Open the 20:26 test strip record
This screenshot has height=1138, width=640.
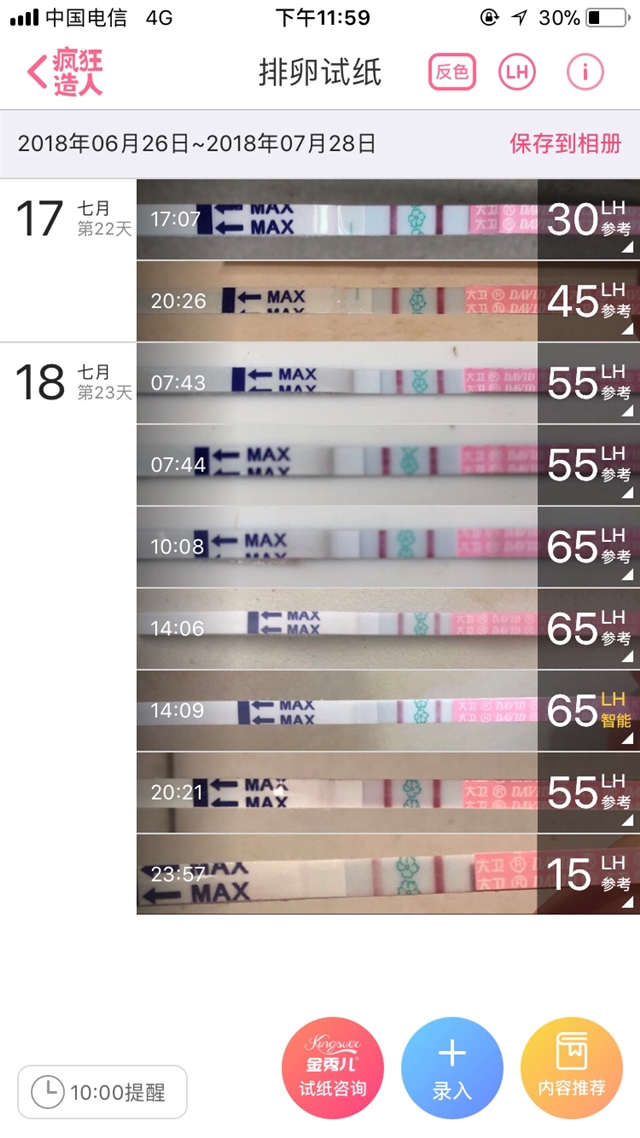[387, 300]
